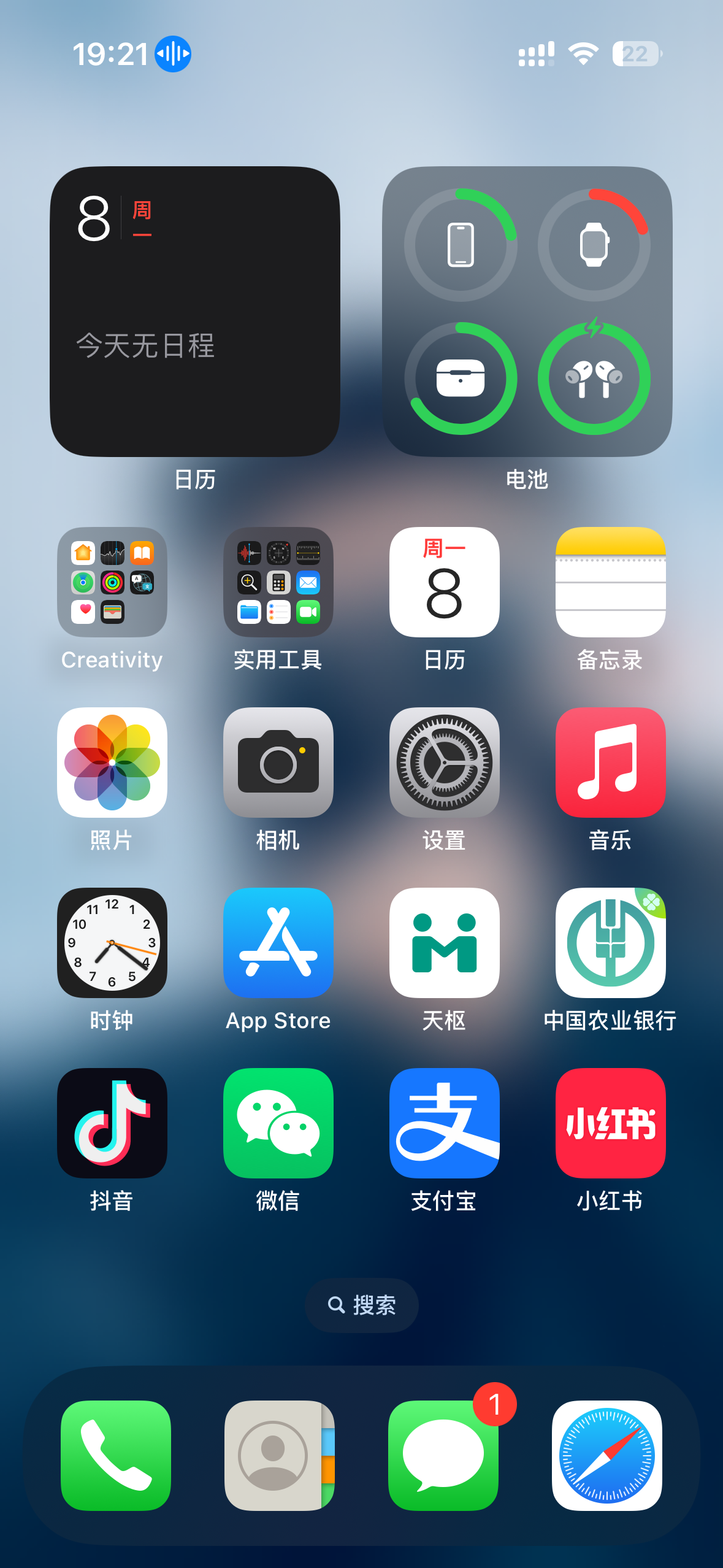Screen dimensions: 723x1568
Task: Open the 电池 battery widget
Action: tap(527, 312)
